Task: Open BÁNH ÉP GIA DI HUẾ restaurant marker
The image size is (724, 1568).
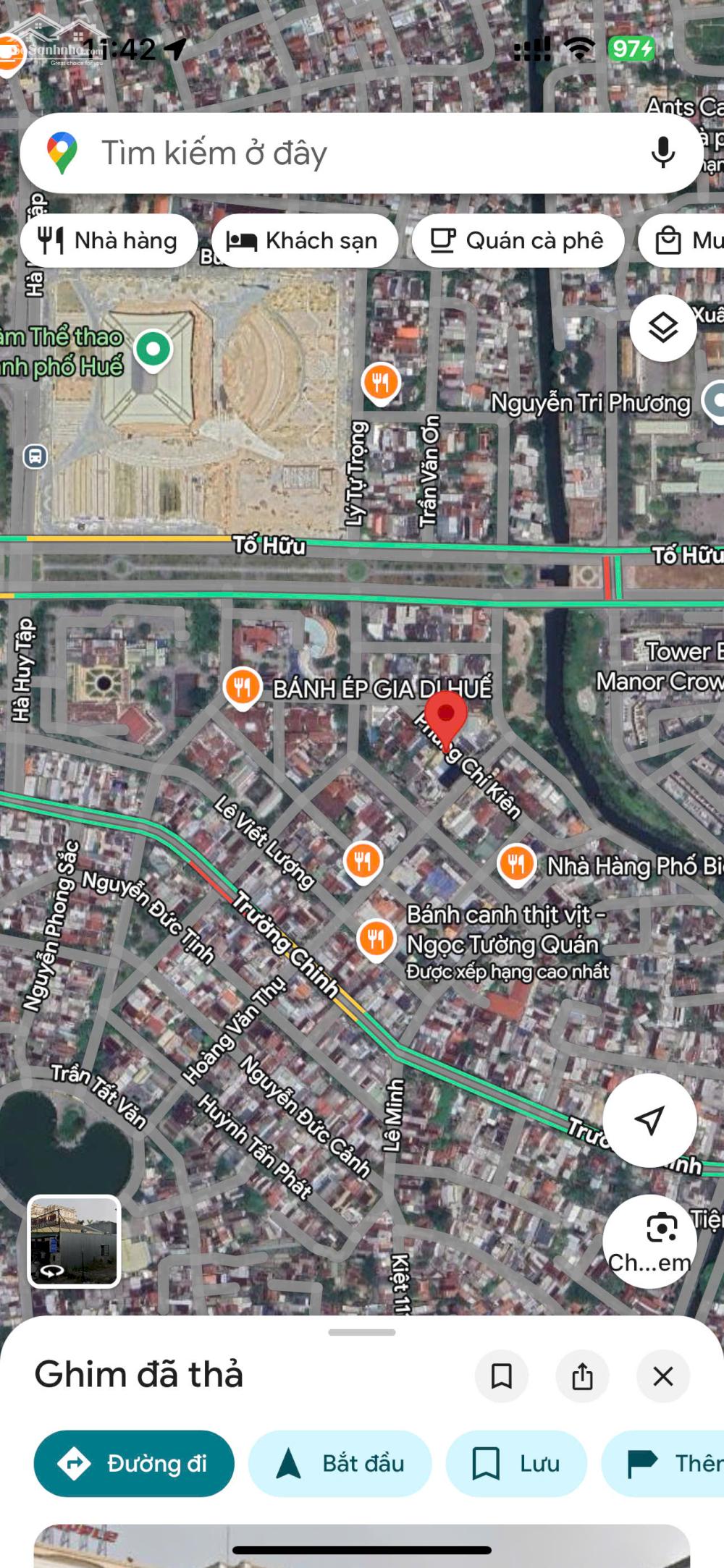Action: tap(243, 687)
